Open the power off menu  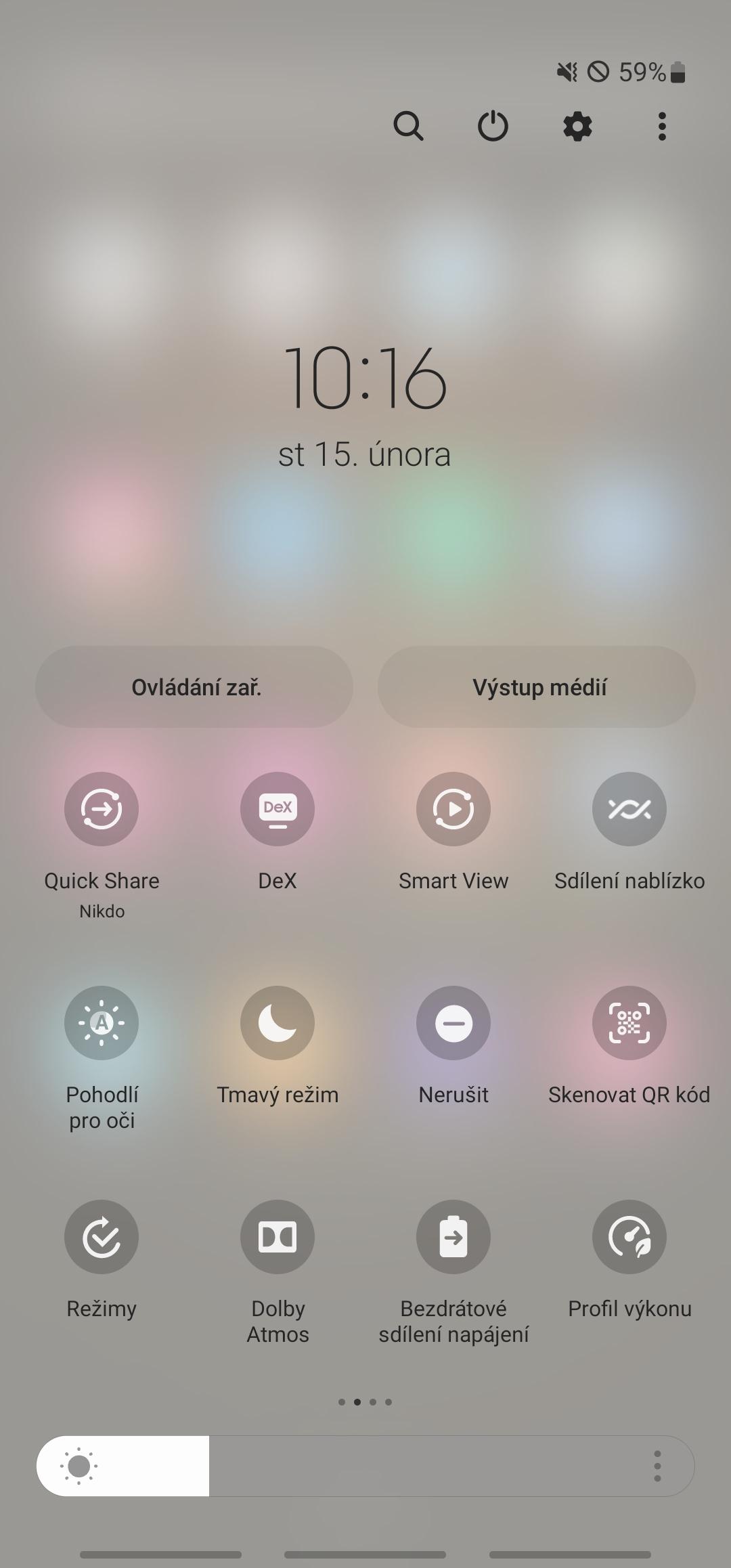coord(493,126)
